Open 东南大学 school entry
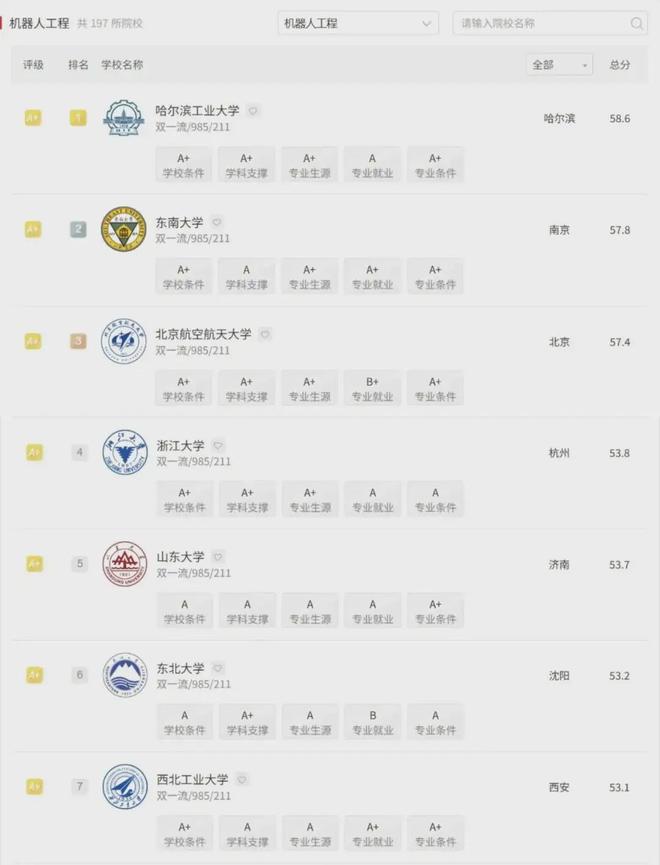660x865 pixels. coord(179,223)
